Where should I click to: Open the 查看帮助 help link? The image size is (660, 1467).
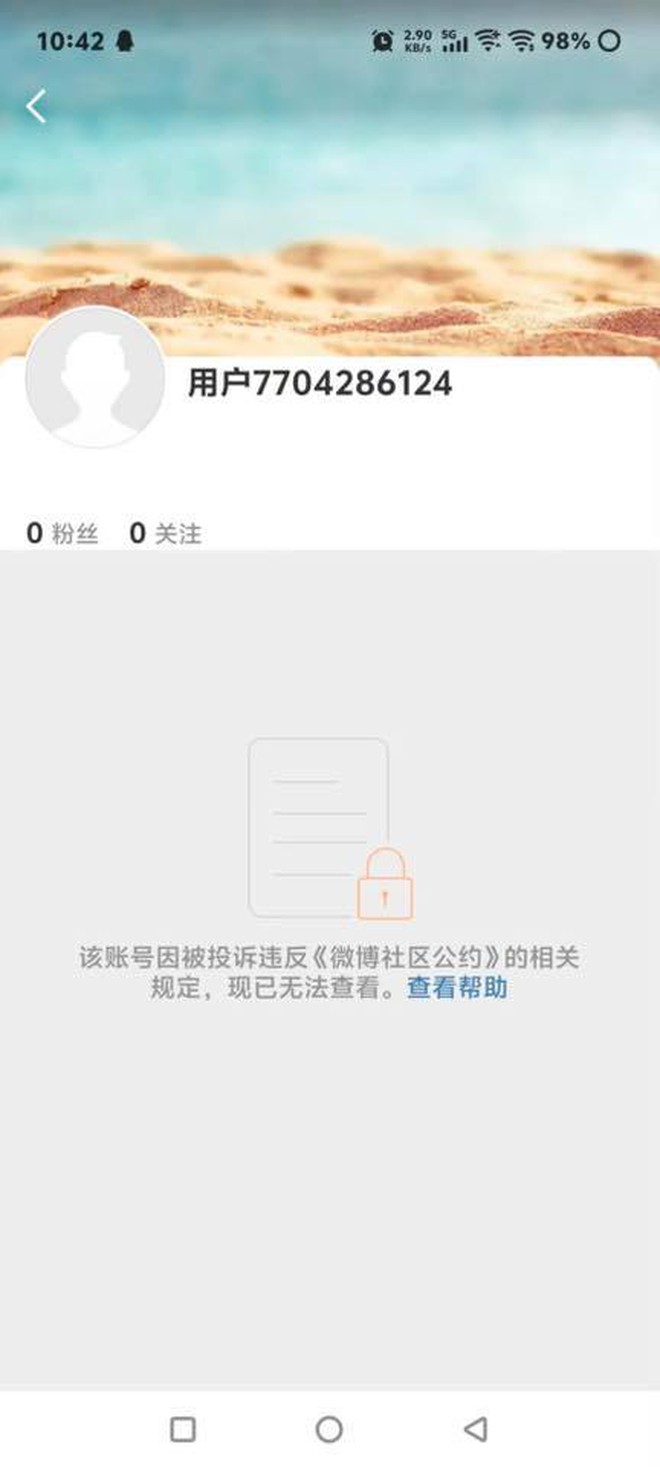tap(457, 988)
